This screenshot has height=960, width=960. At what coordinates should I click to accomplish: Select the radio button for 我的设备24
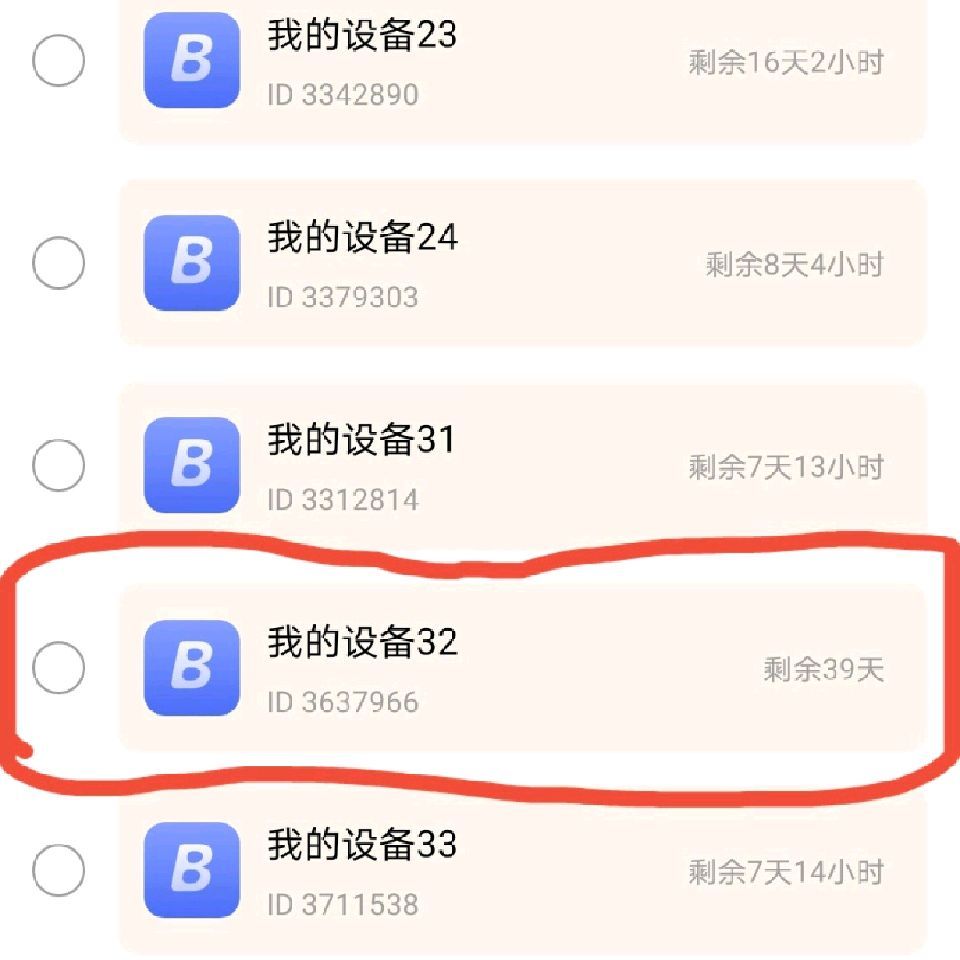click(x=58, y=263)
